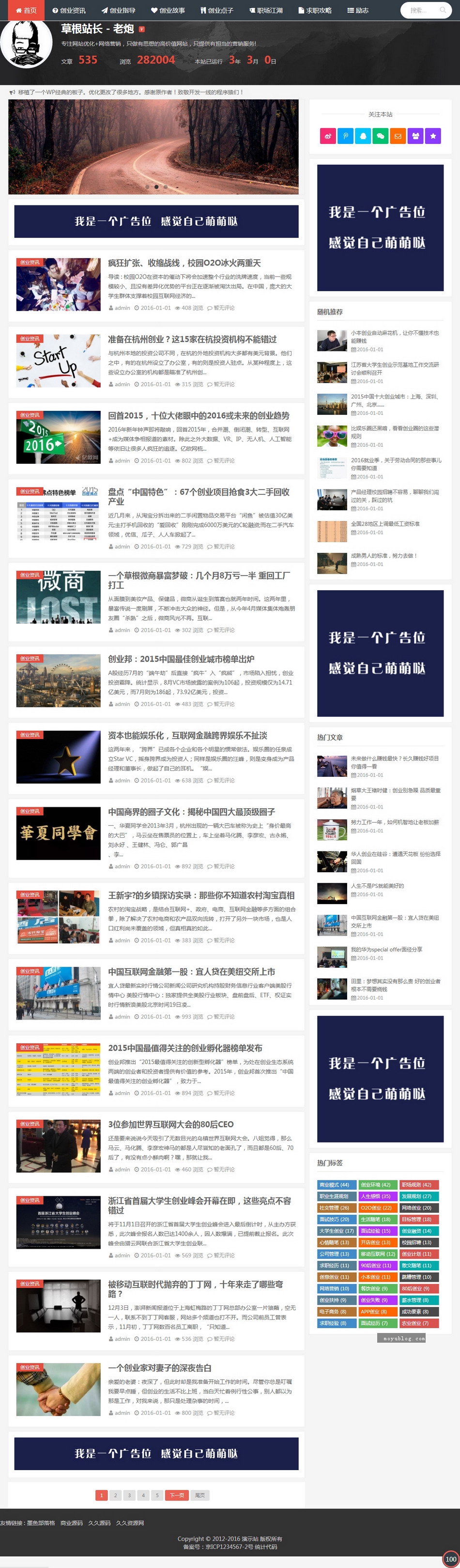
Task: Open the 创业资讯 navigation menu item
Action: [69, 10]
